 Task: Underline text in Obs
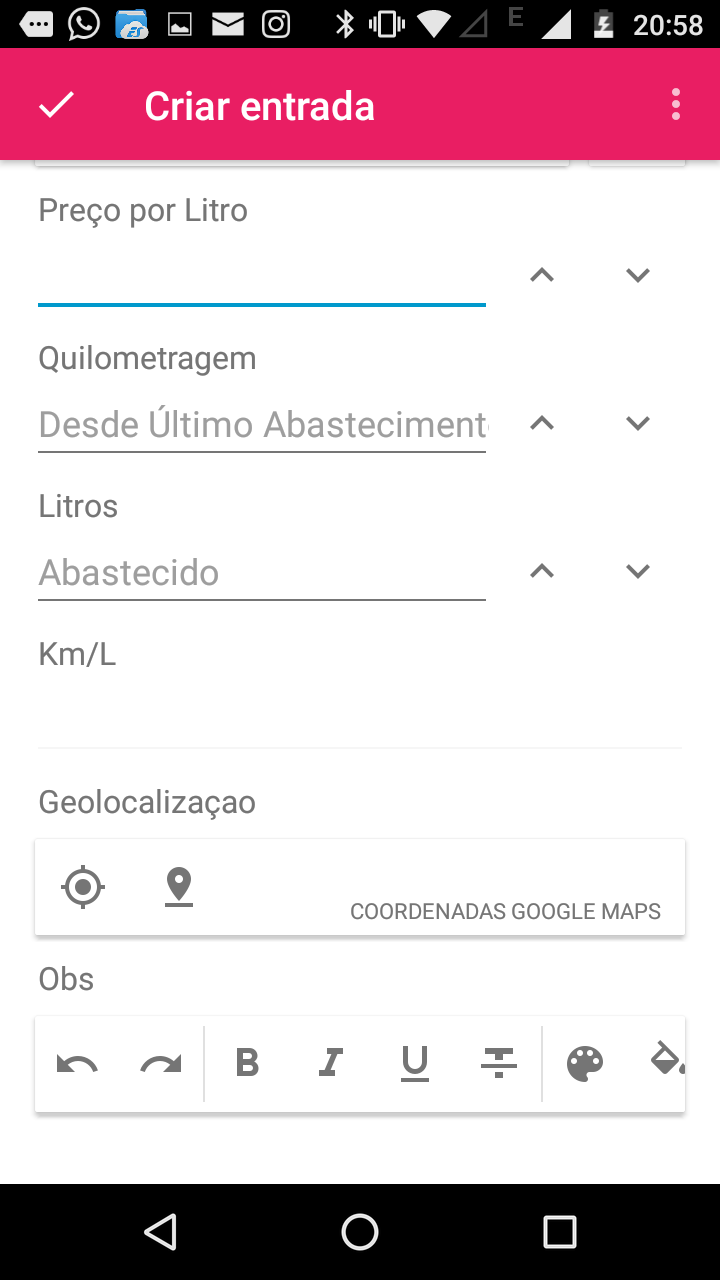coord(415,1064)
